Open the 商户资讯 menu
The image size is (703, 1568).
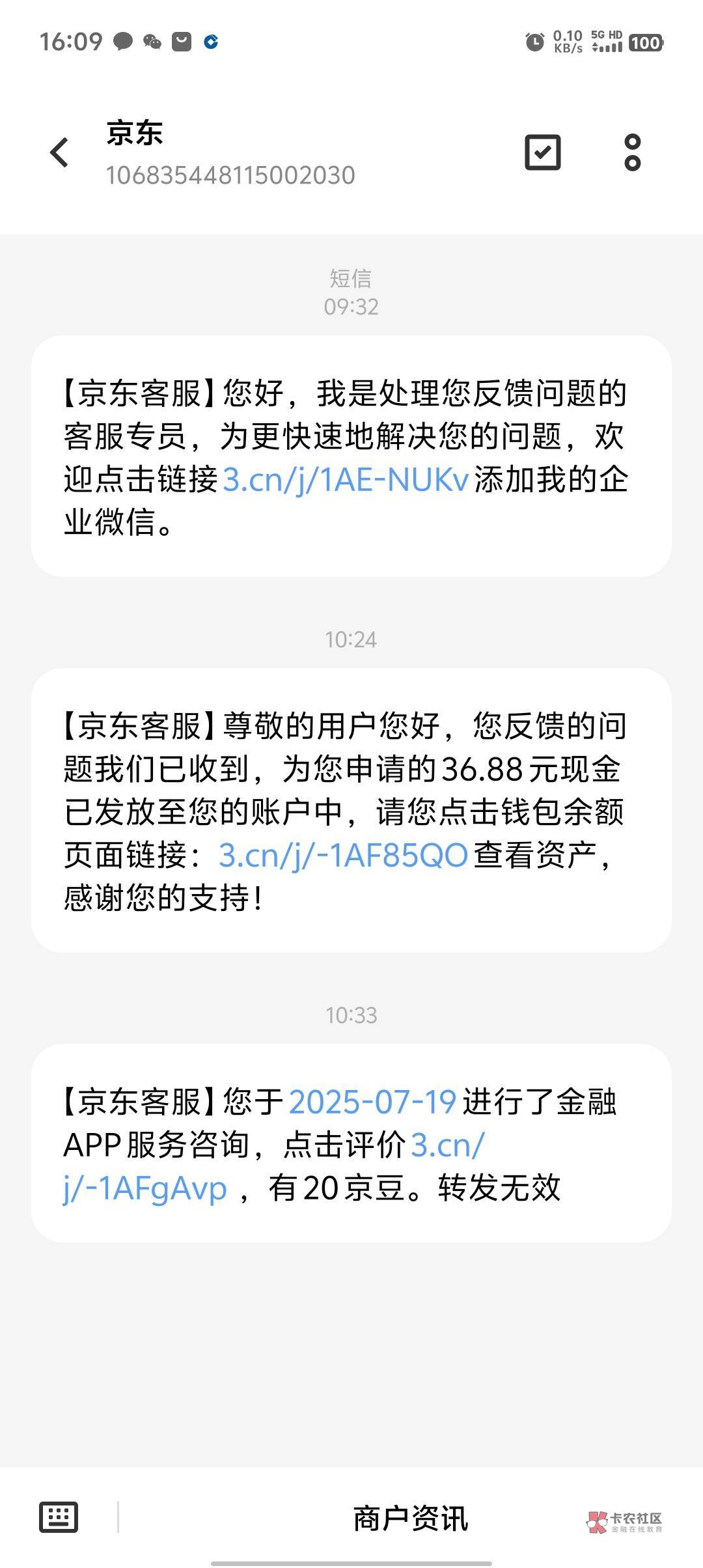coord(410,1519)
